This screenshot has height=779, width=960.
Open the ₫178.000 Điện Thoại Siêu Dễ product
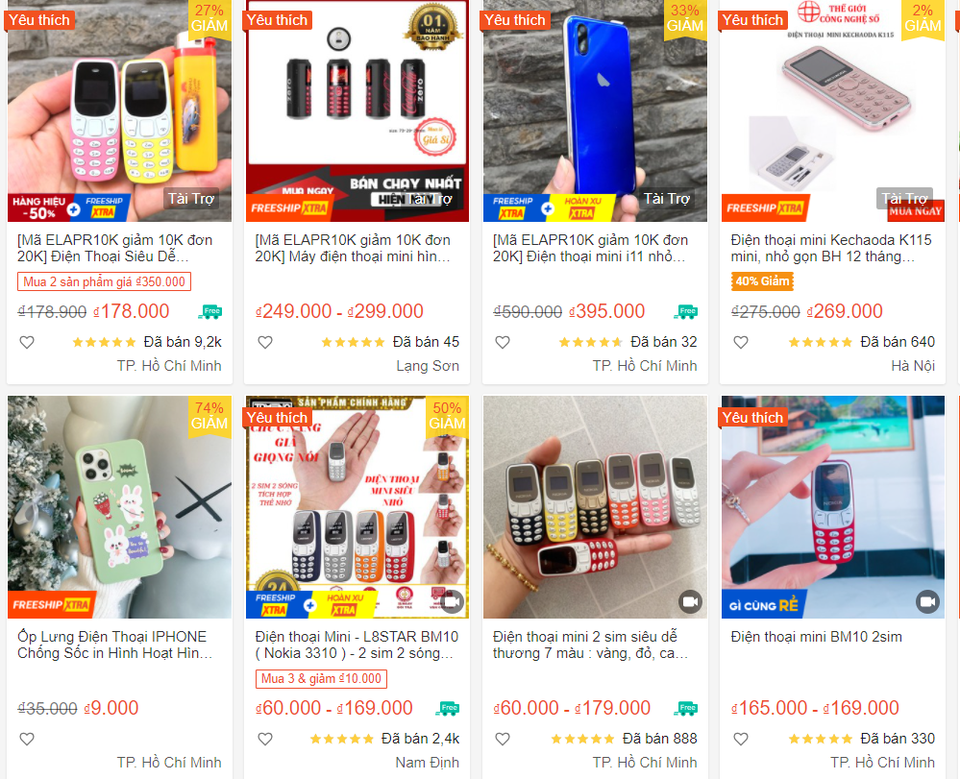(x=119, y=110)
